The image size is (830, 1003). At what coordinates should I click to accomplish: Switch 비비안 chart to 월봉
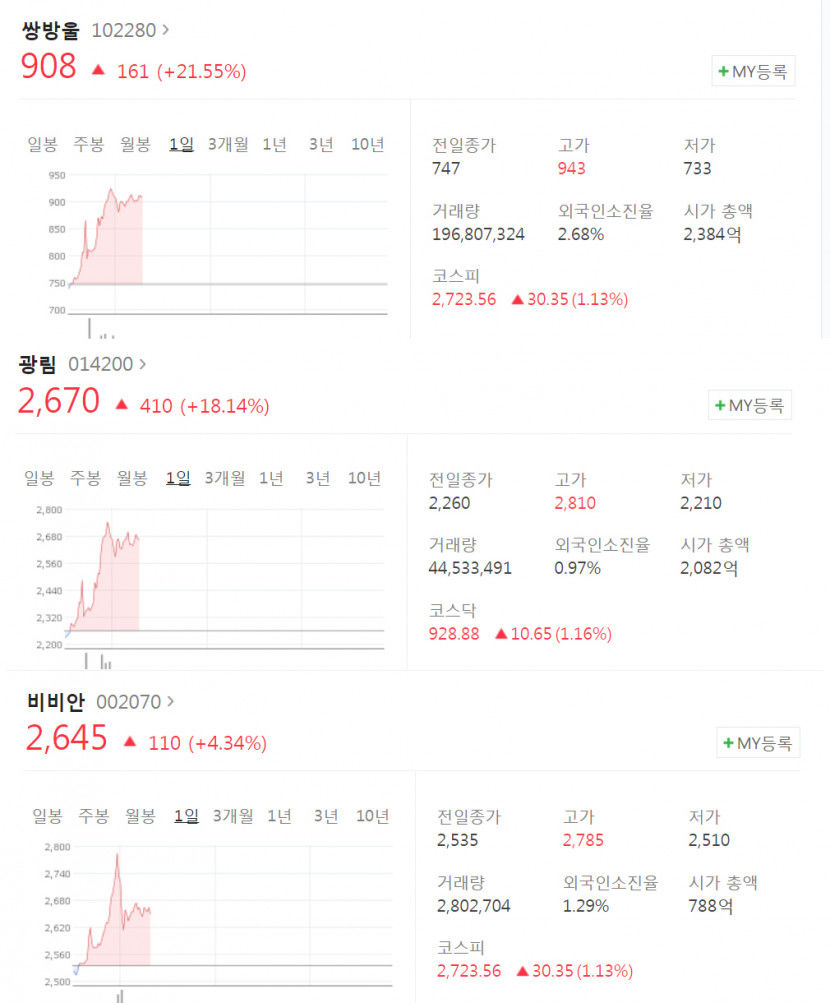click(140, 816)
